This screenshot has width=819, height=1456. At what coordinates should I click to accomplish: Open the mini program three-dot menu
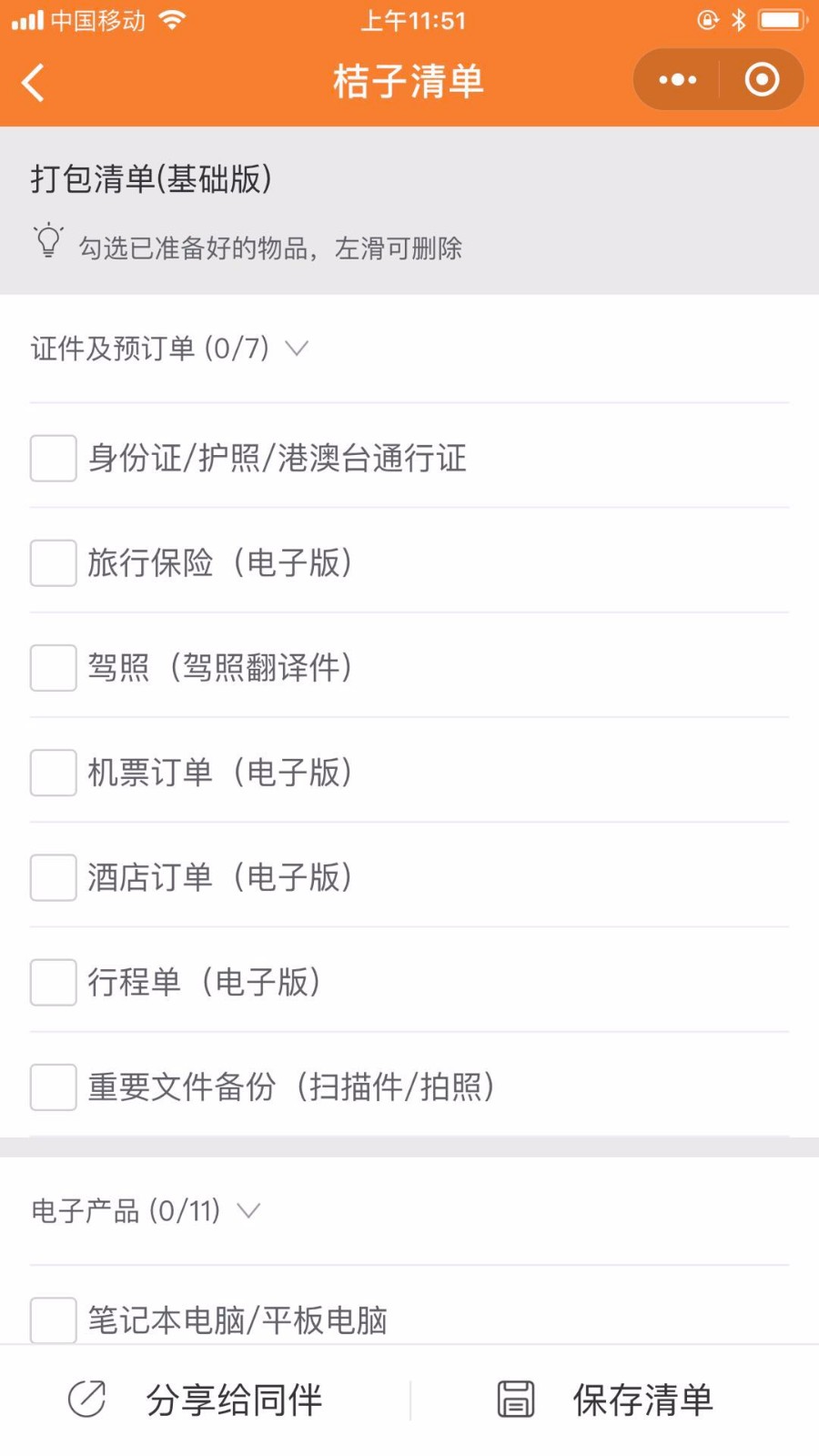[678, 80]
